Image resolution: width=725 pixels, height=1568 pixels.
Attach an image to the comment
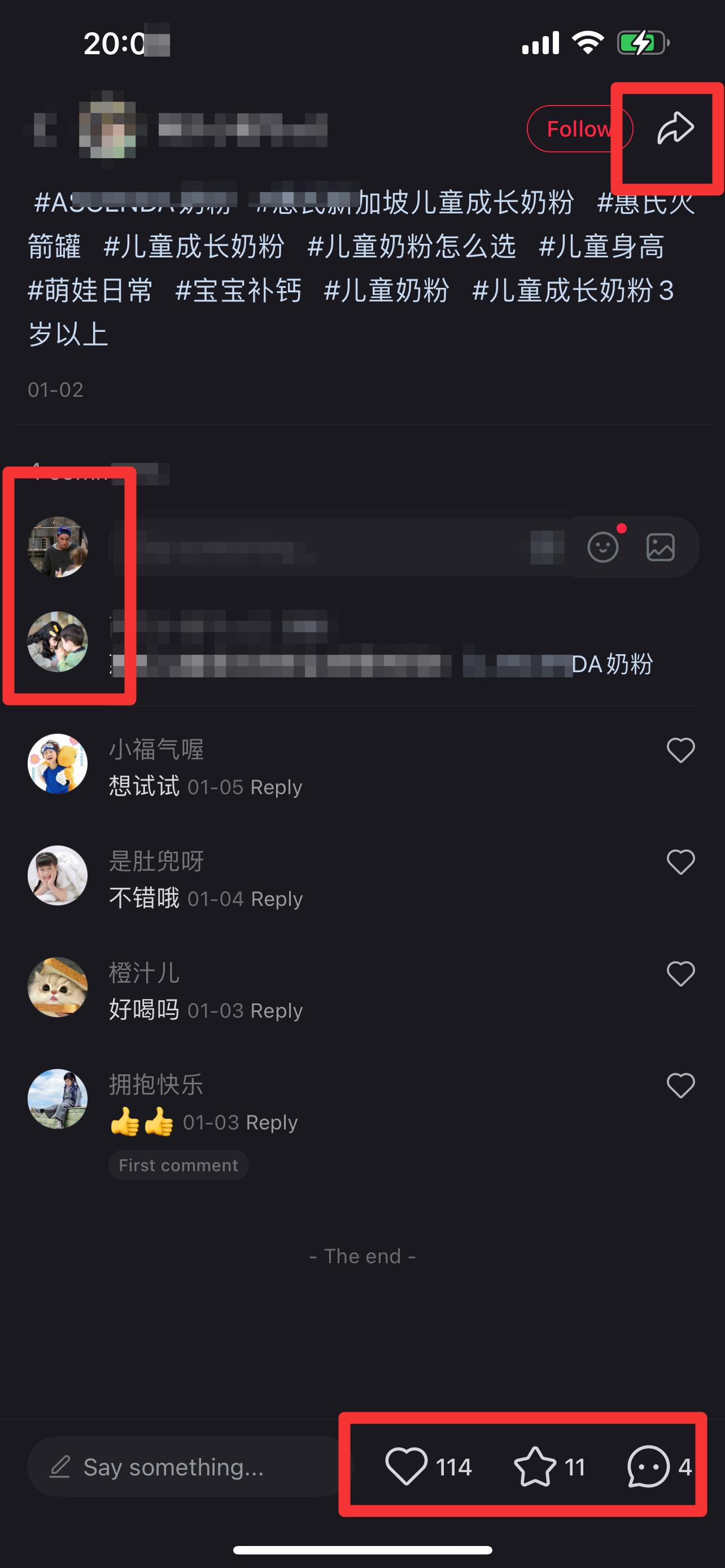tap(660, 546)
